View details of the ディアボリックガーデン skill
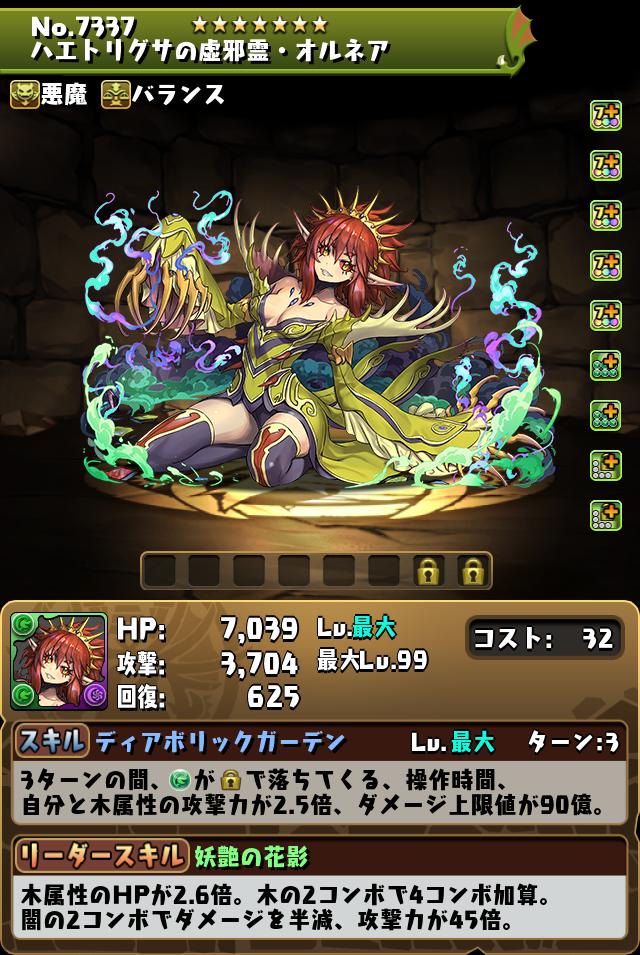This screenshot has height=955, width=640. point(221,742)
